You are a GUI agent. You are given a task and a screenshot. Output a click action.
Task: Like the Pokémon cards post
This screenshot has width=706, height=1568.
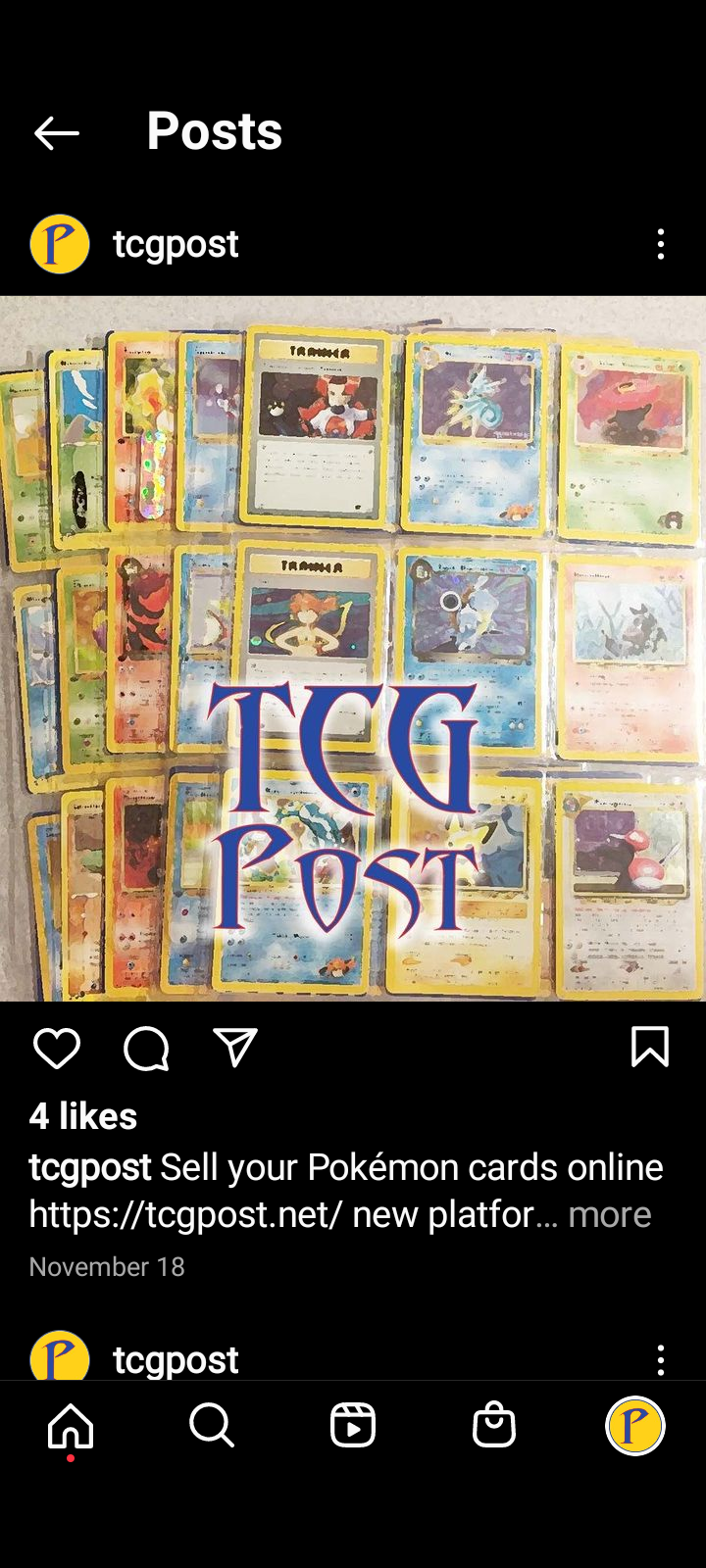click(57, 1049)
